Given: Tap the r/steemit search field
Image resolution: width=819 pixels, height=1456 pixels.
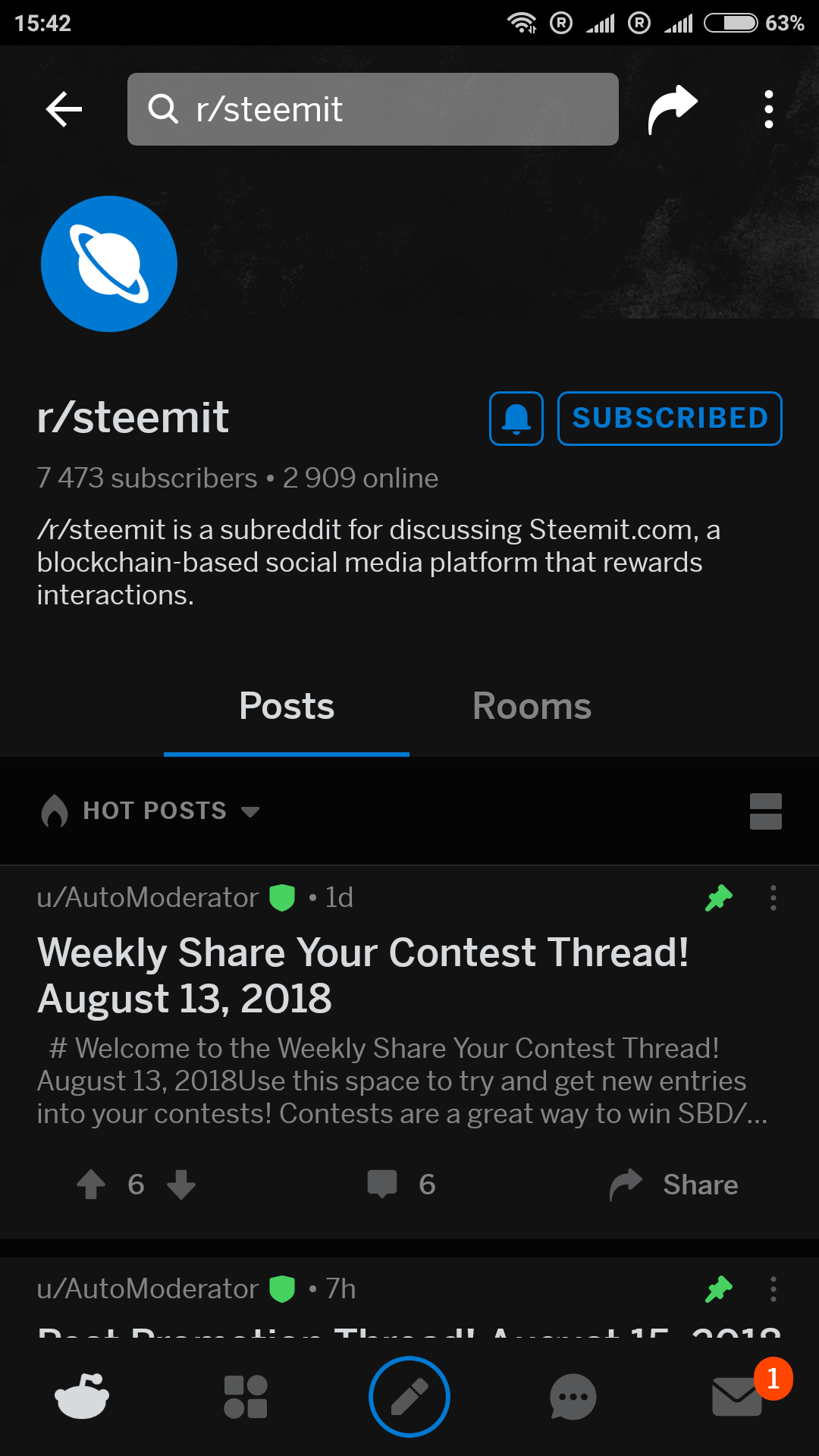Looking at the screenshot, I should pyautogui.click(x=372, y=109).
